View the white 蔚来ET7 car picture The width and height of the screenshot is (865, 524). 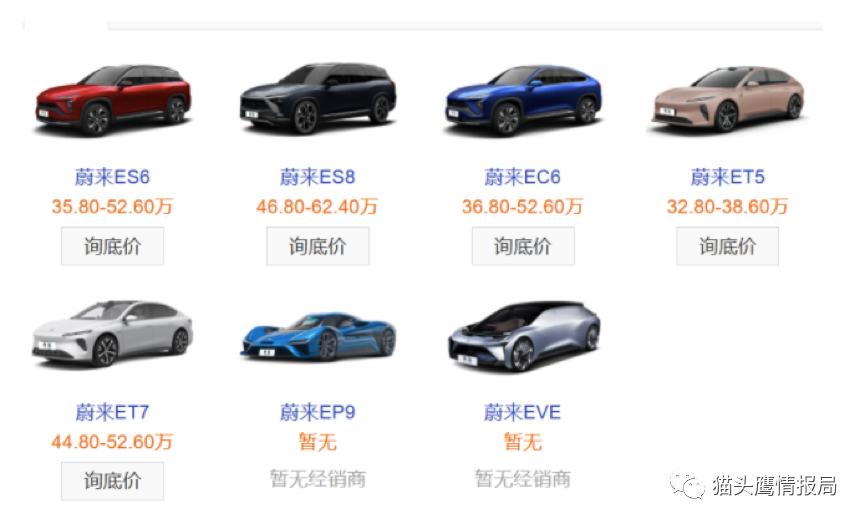(112, 335)
